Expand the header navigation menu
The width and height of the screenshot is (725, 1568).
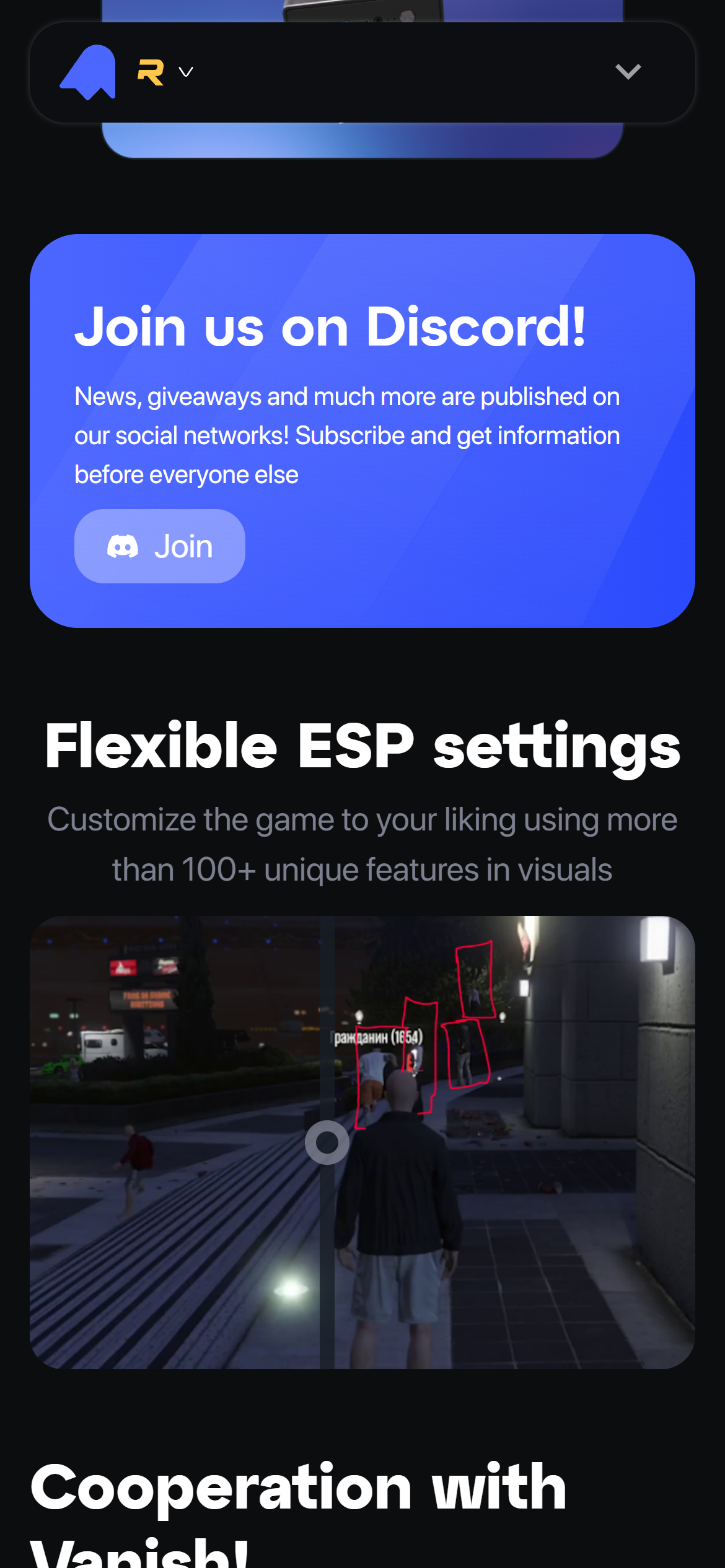(628, 72)
